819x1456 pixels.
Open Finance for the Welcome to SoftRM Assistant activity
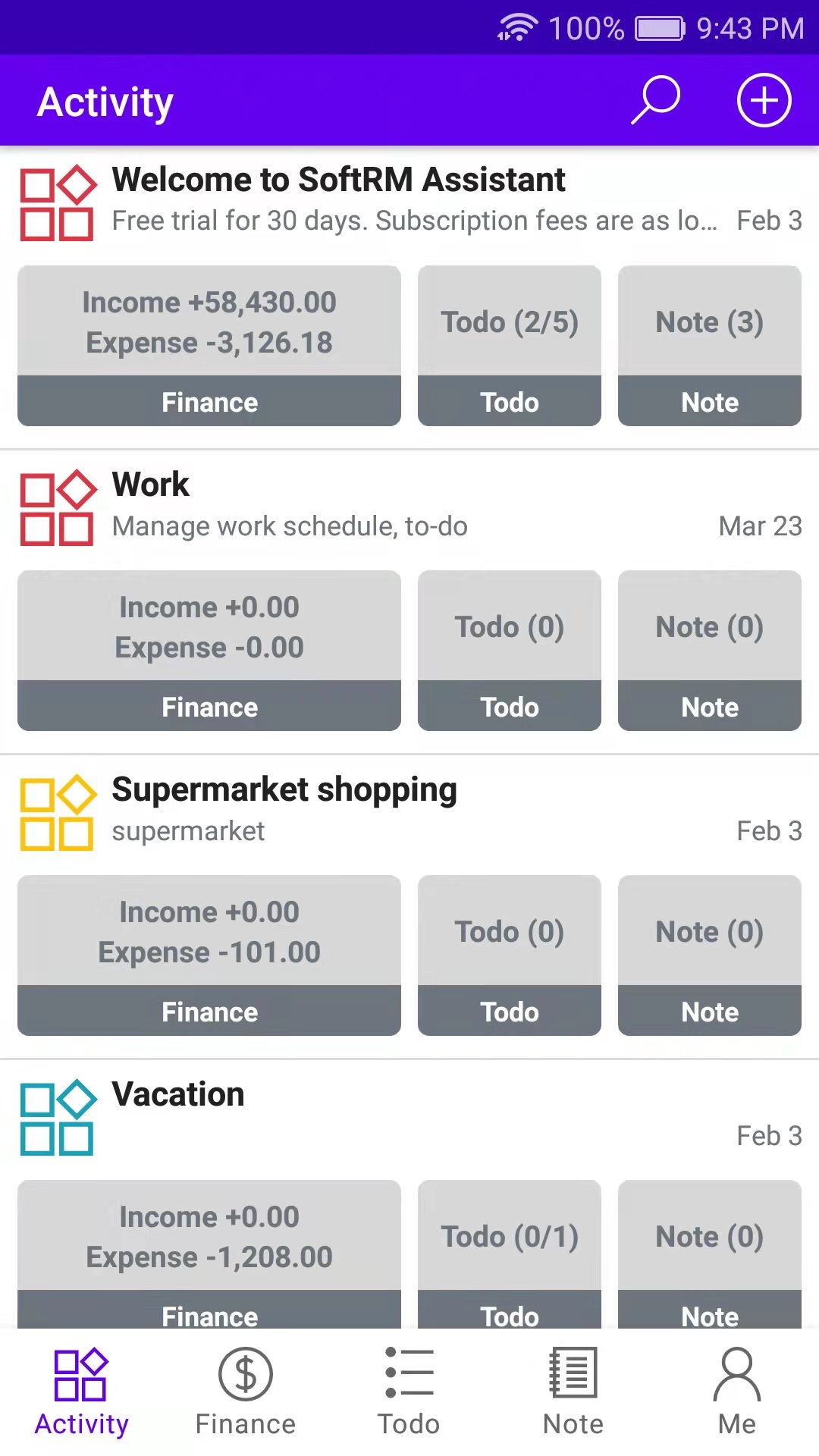coord(209,346)
